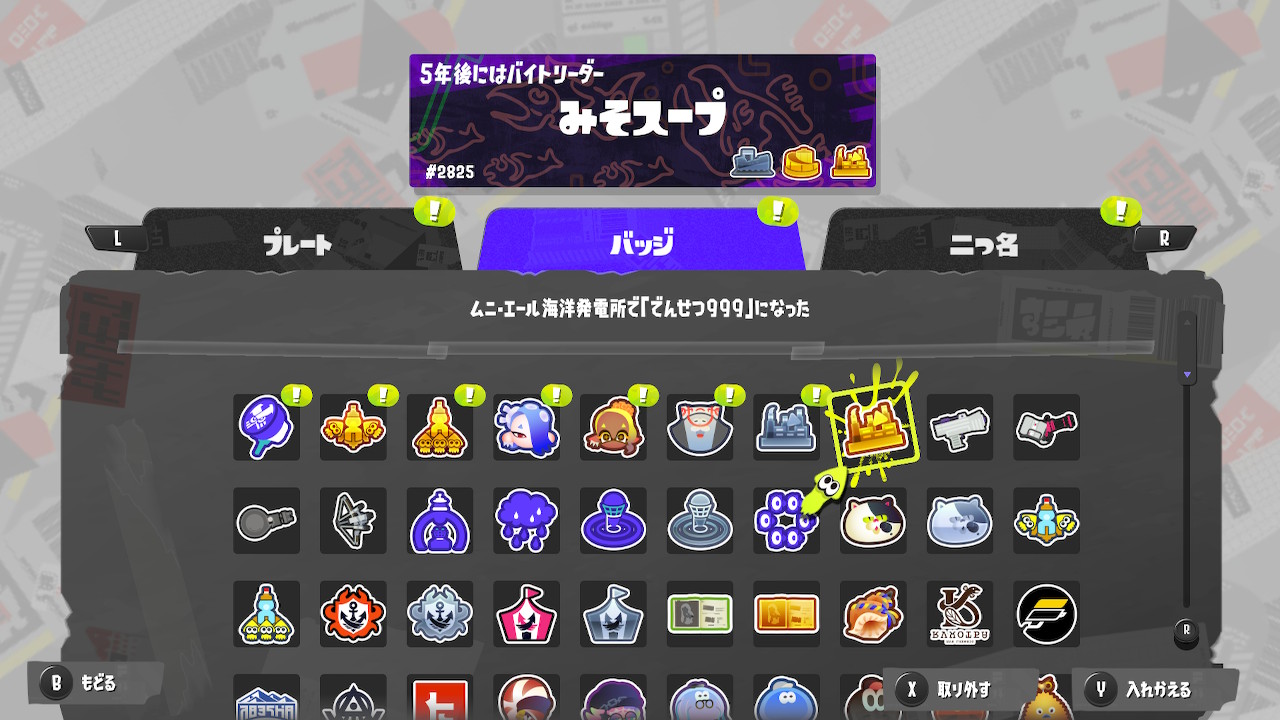The width and height of the screenshot is (1280, 720).
Task: Pick the orange anchor emblem badge
Action: coord(354,613)
